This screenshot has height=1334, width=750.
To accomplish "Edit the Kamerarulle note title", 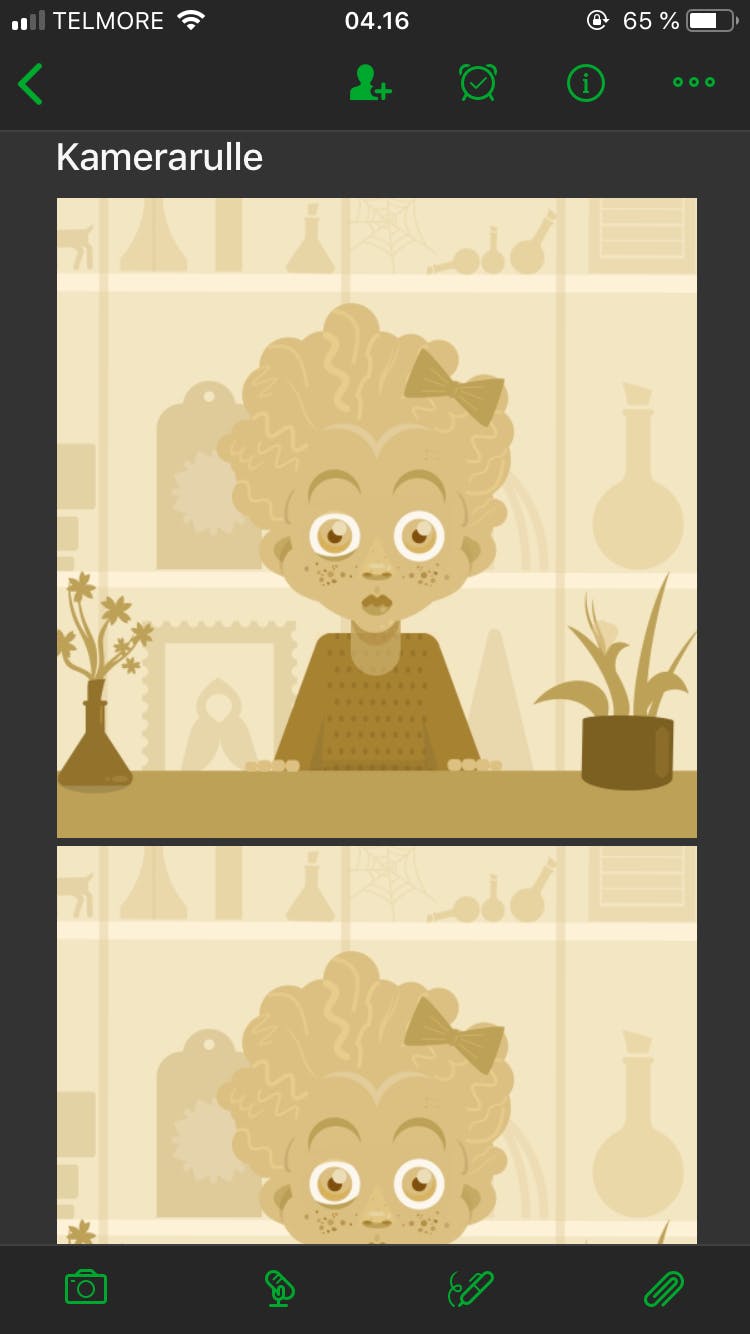I will (160, 157).
